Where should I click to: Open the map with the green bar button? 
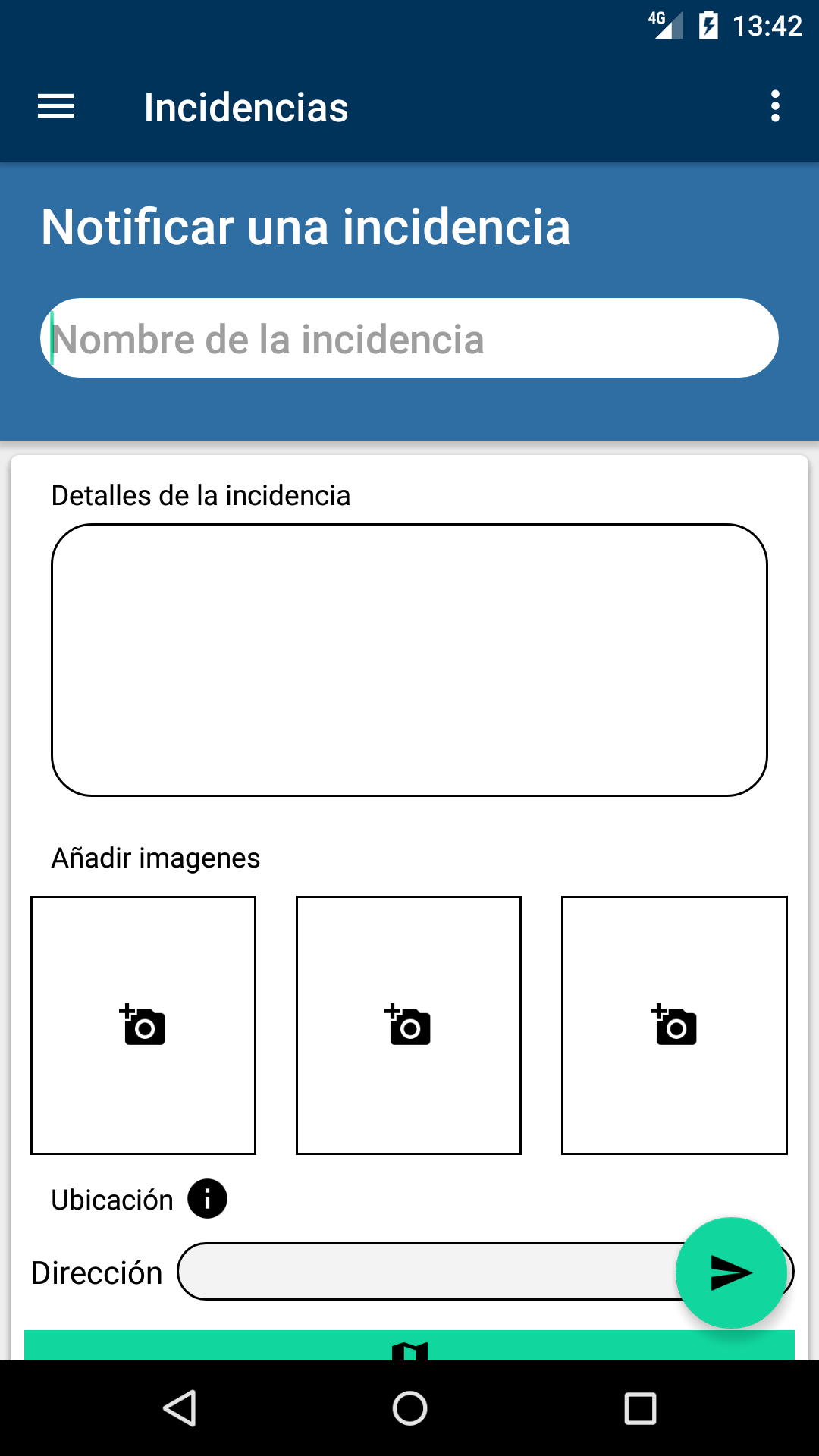click(409, 1345)
